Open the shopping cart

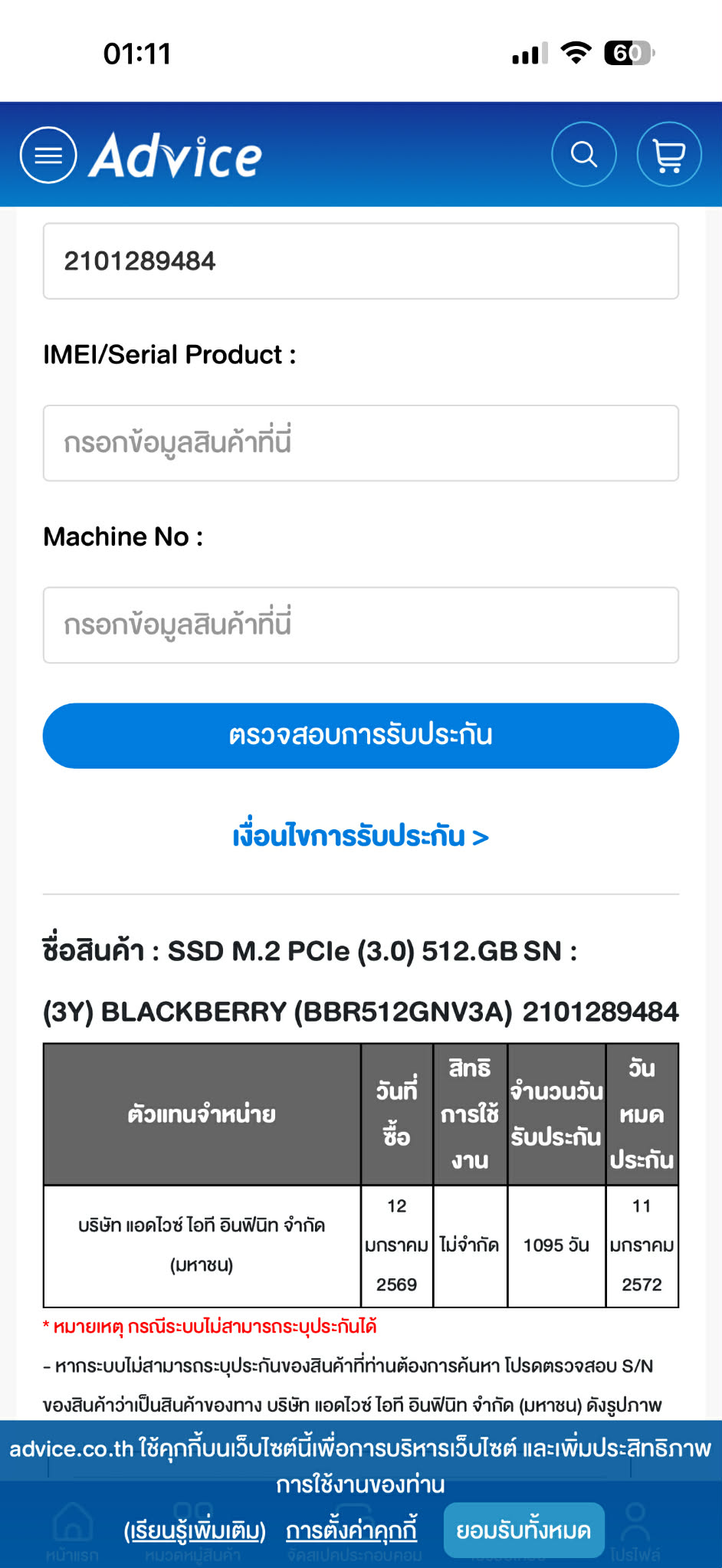click(669, 154)
